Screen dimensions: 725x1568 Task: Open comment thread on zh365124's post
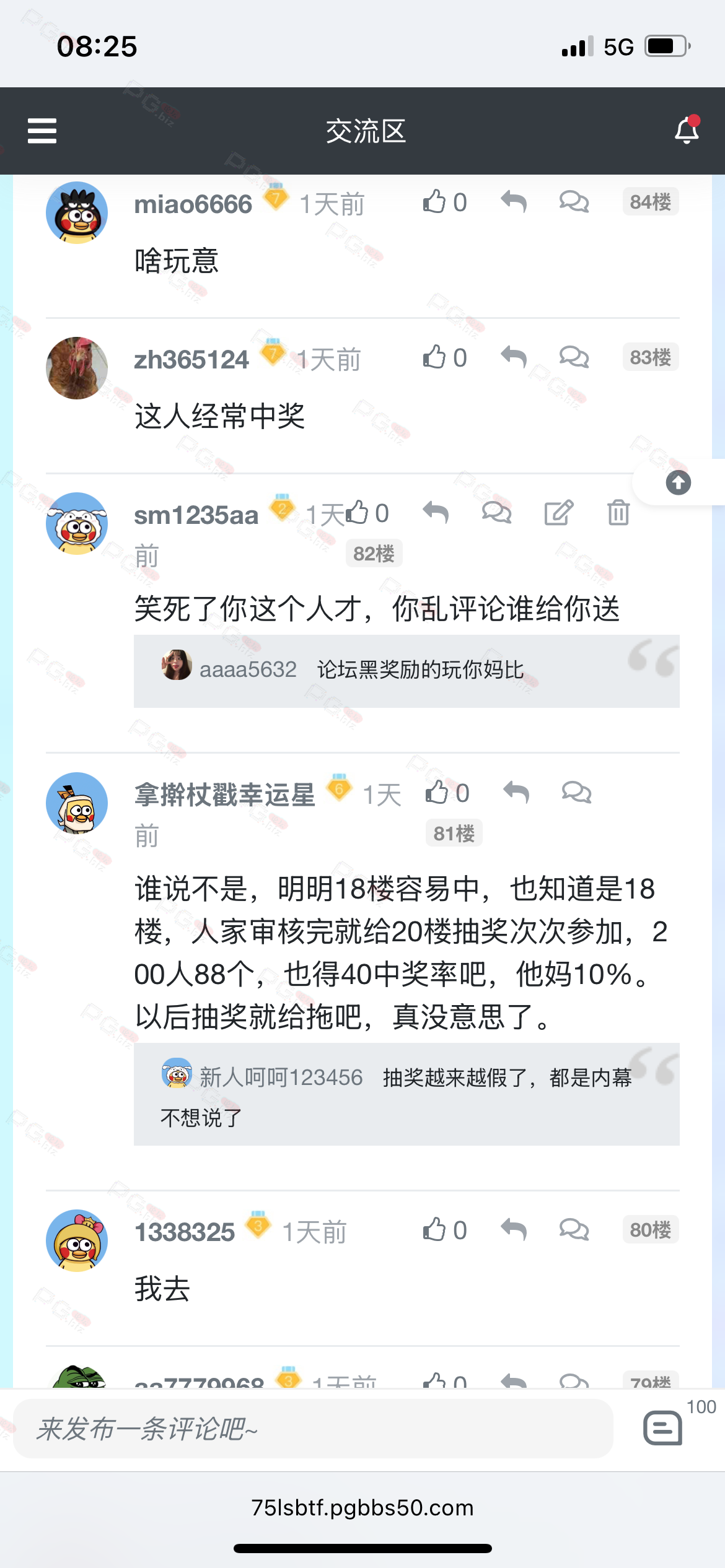574,357
